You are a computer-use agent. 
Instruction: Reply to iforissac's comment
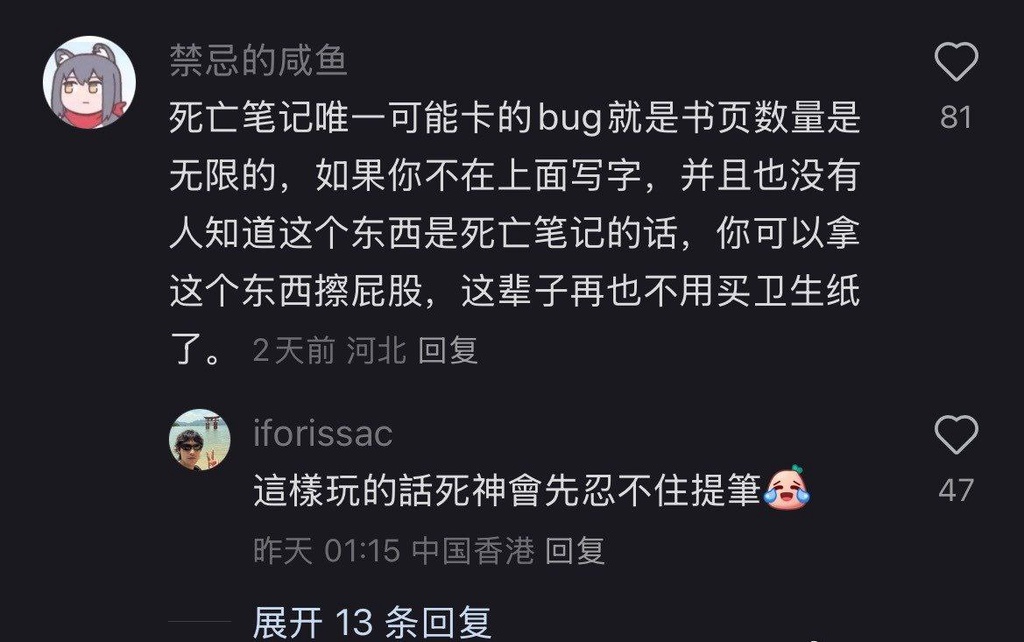575,550
